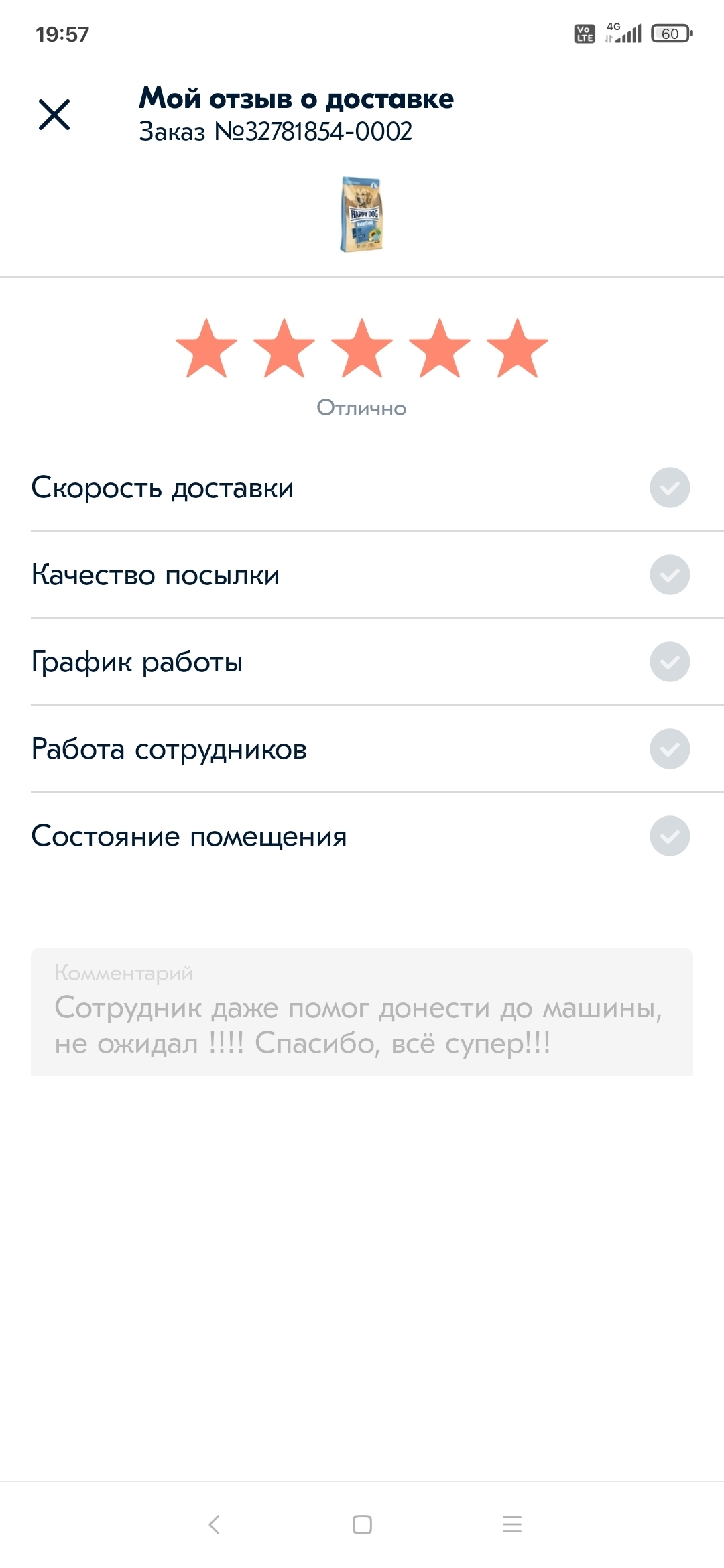This screenshot has height=1568, width=724.
Task: Tick the Состояние помещения checkbox
Action: [x=670, y=836]
